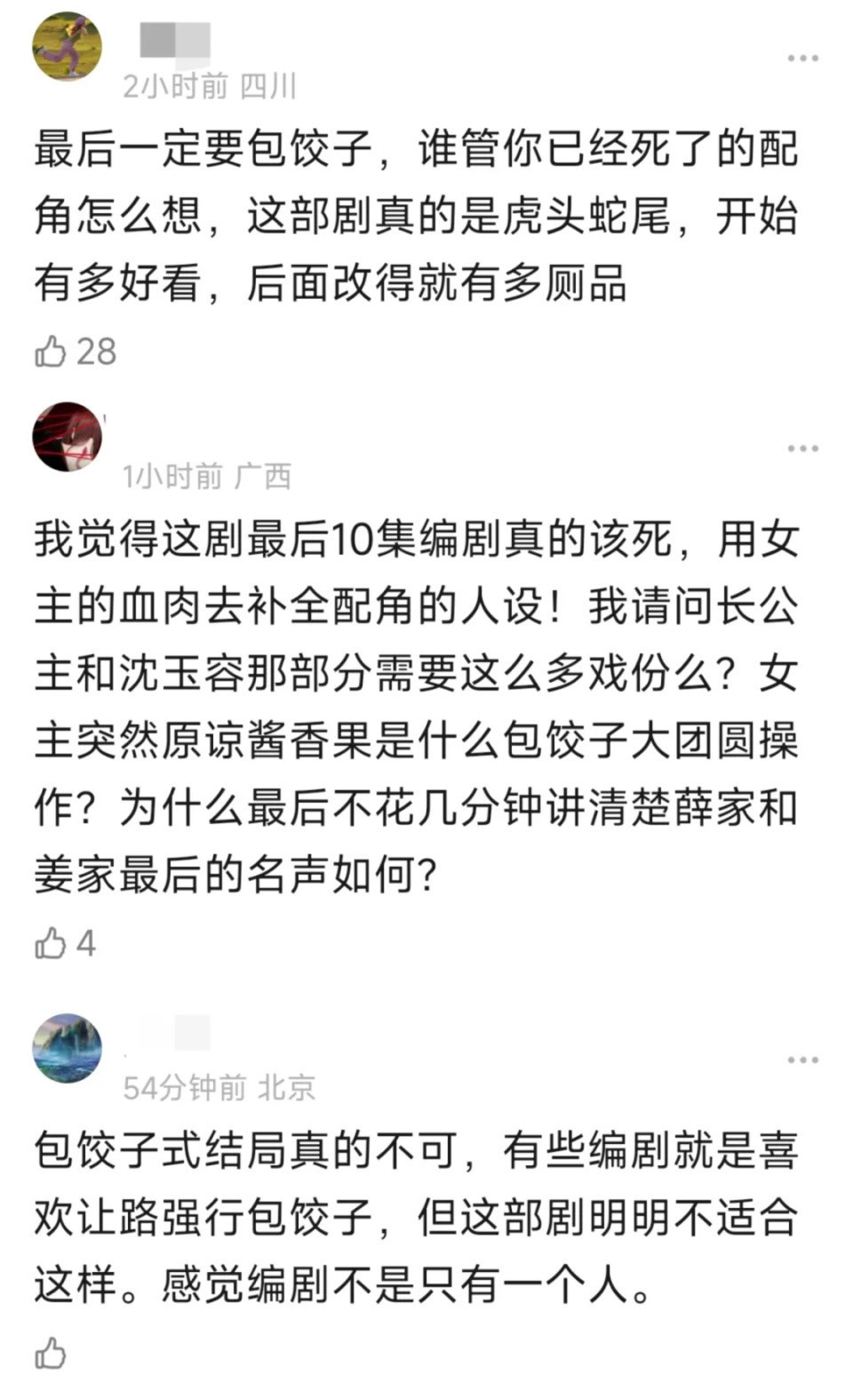
Task: Open more options for the Beijing comment
Action: pyautogui.click(x=802, y=1060)
